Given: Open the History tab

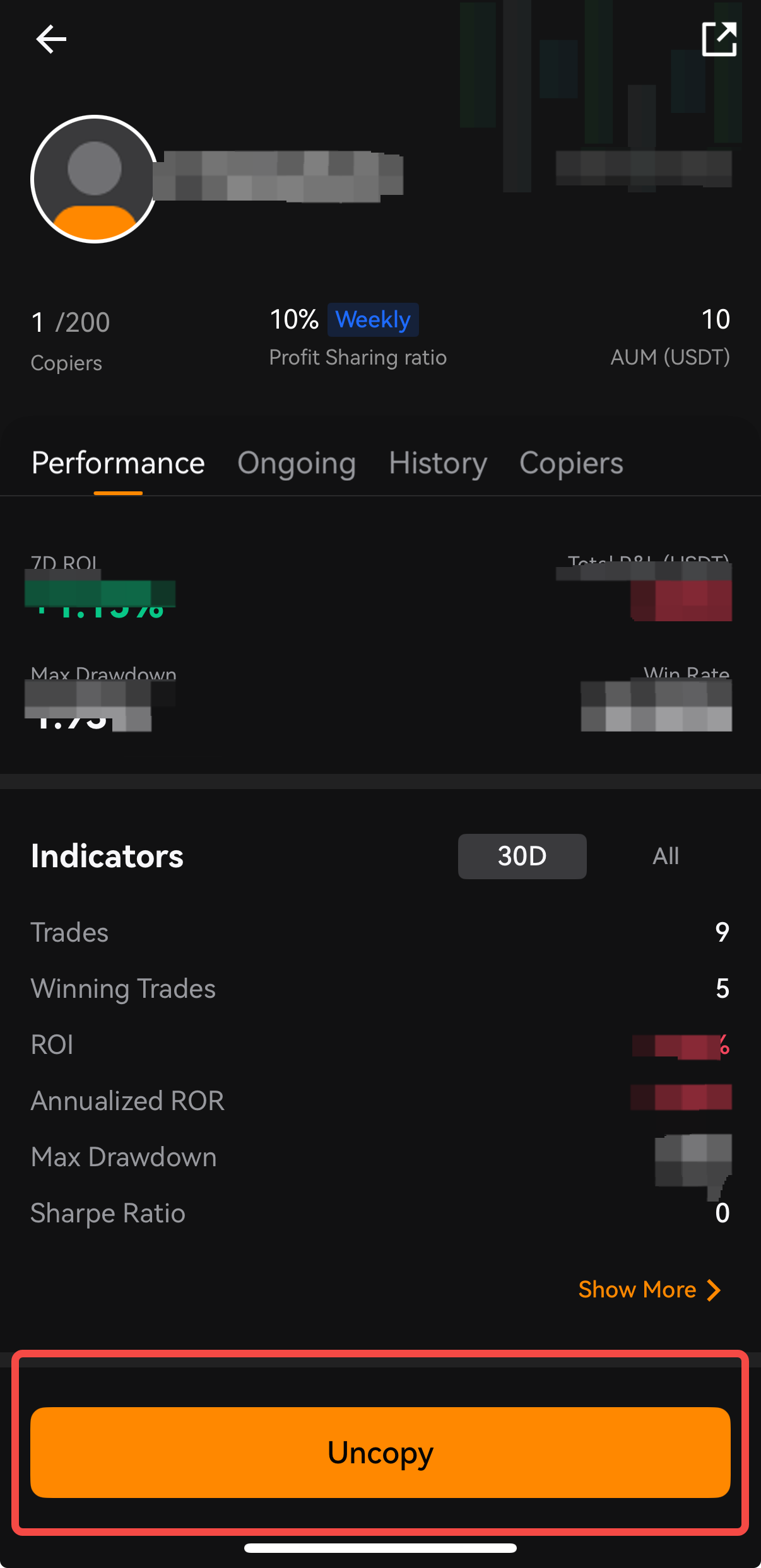Looking at the screenshot, I should coord(438,464).
